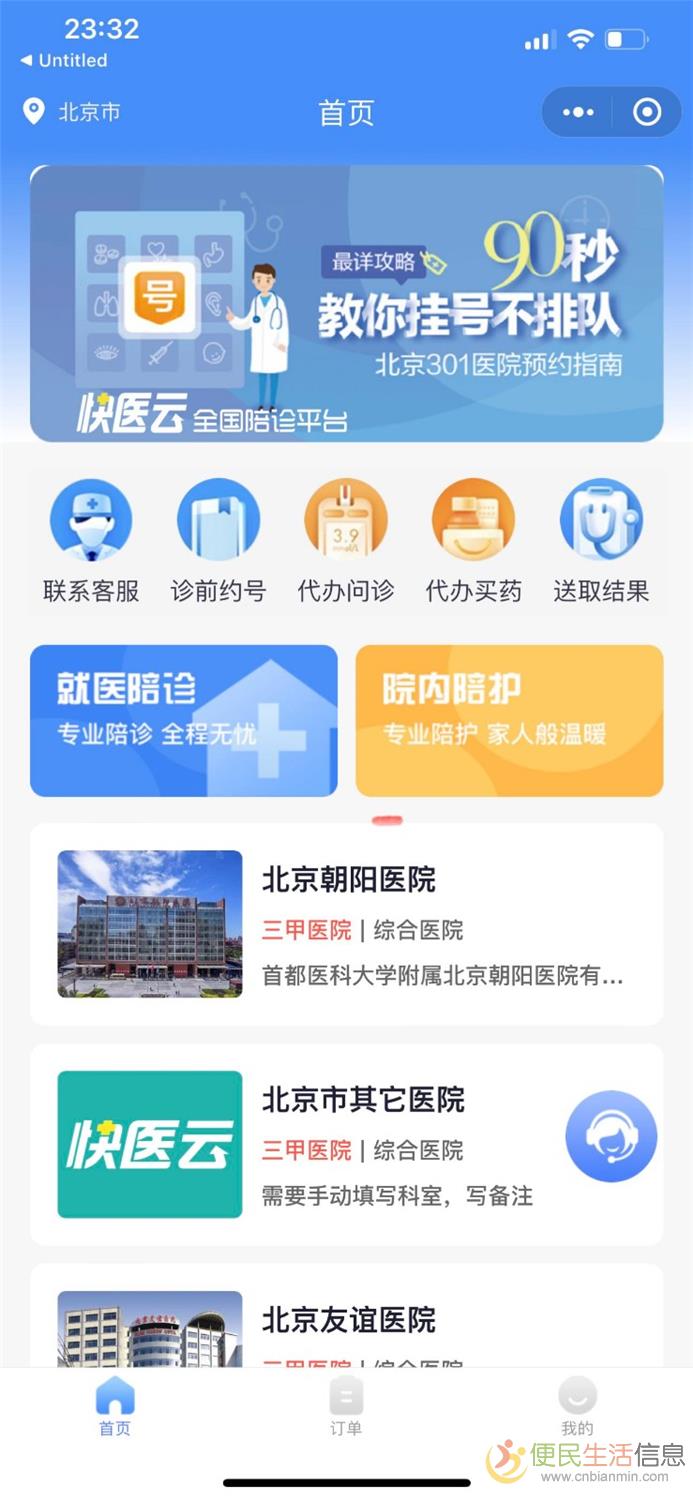Screen dimensions: 693x1500
Task: Open 代办买药 service
Action: coord(473,540)
